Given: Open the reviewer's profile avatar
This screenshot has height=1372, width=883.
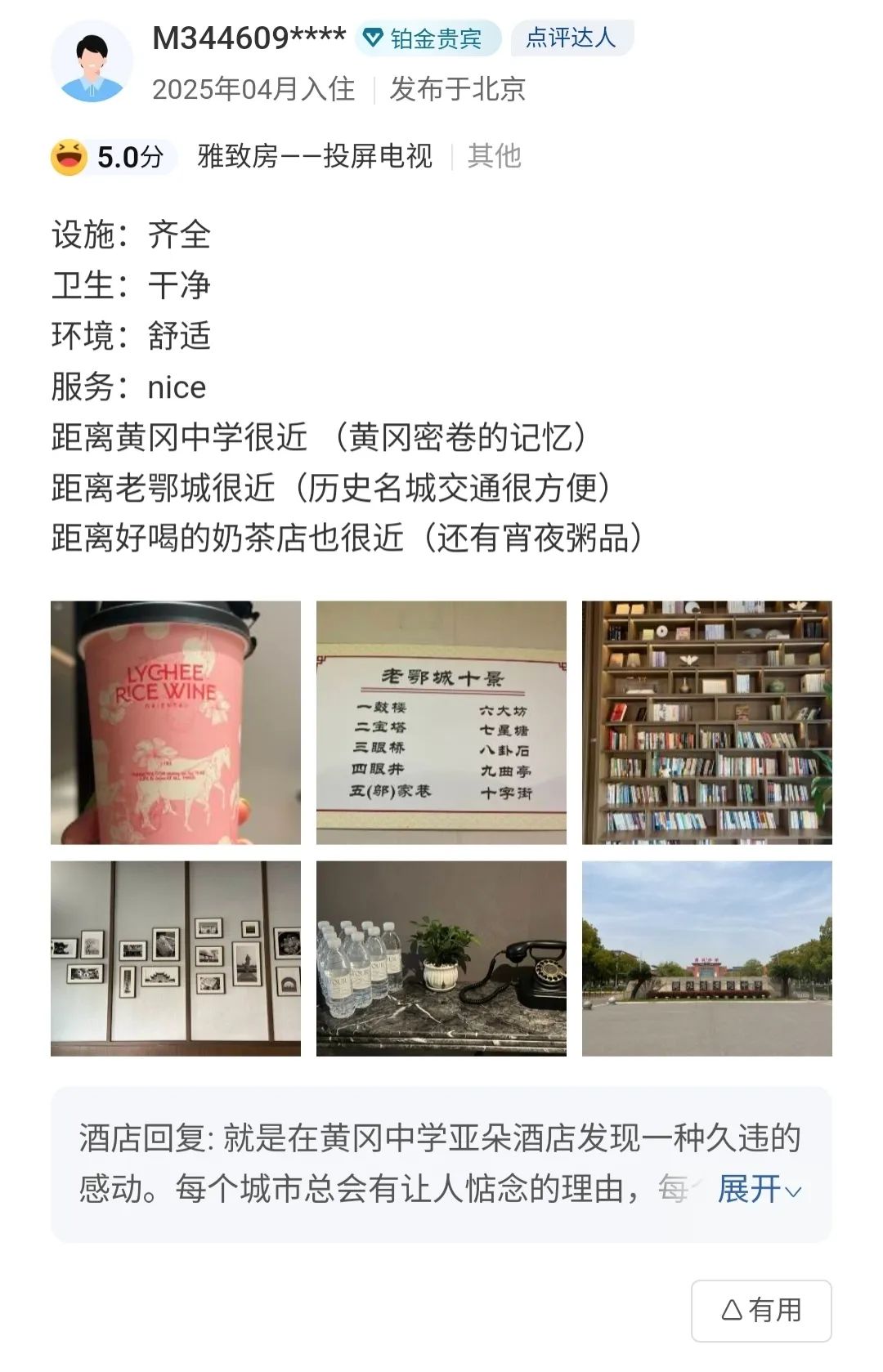Looking at the screenshot, I should [92, 62].
